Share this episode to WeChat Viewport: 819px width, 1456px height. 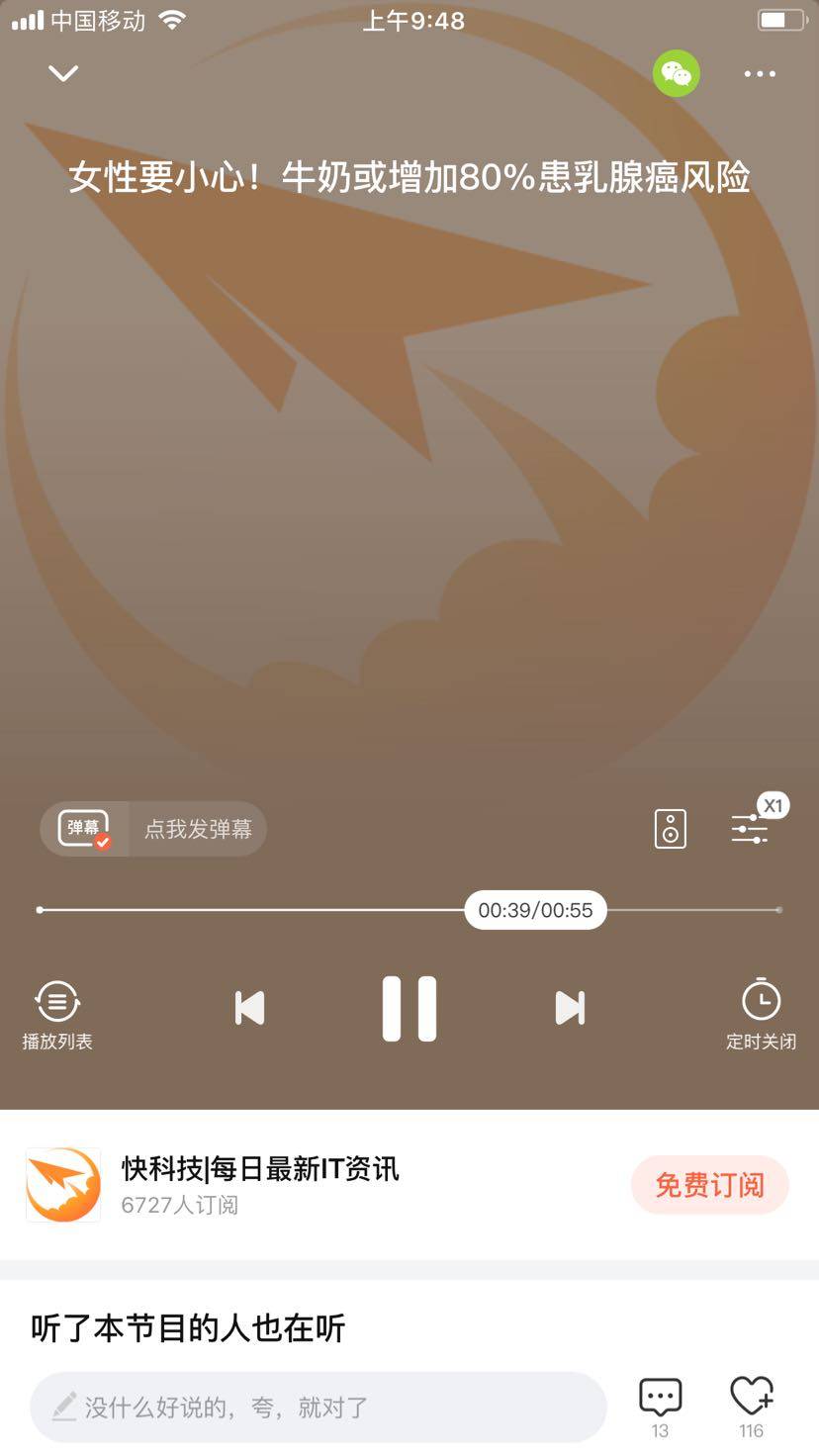(677, 74)
